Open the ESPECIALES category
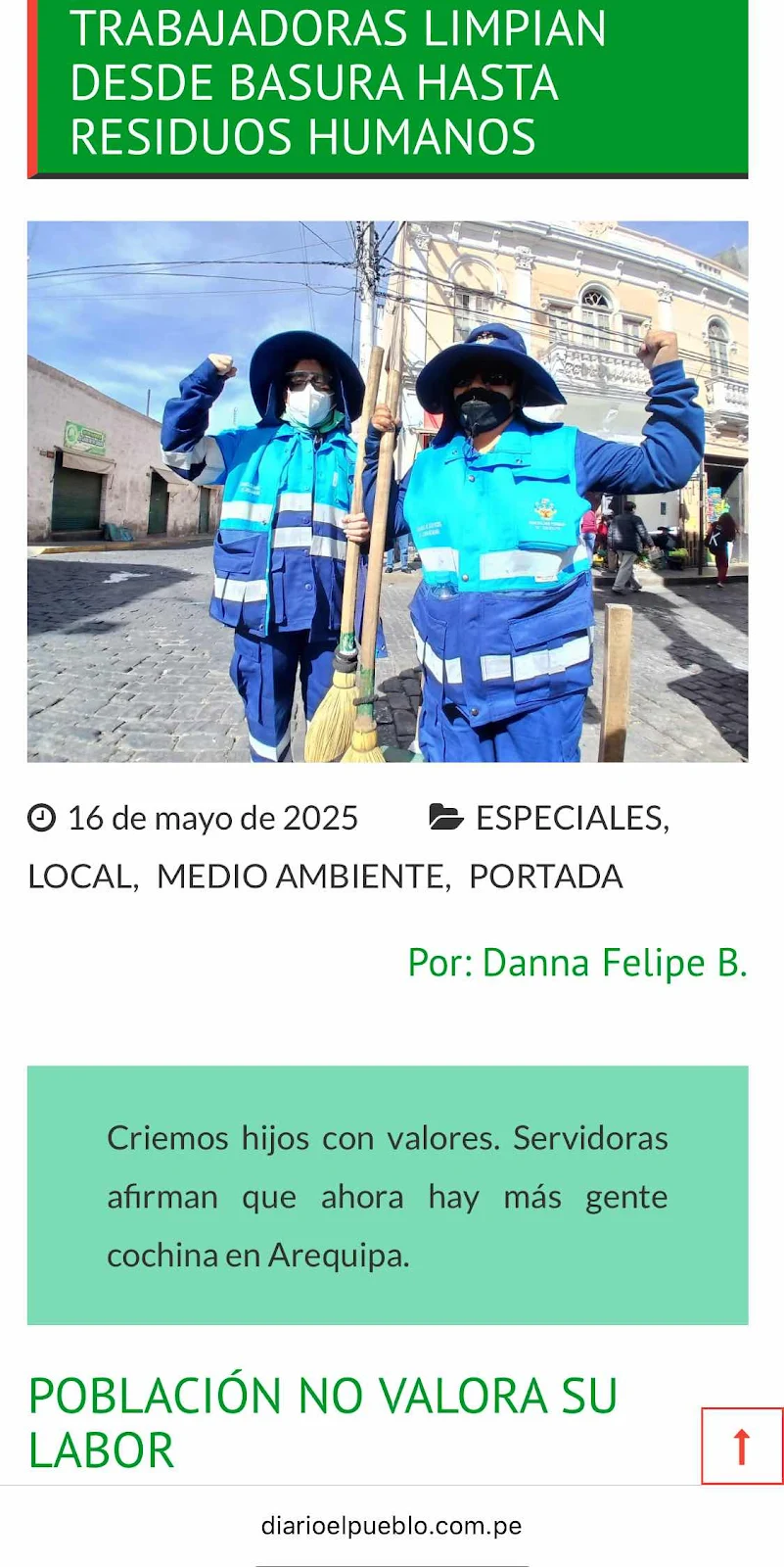 (x=570, y=818)
